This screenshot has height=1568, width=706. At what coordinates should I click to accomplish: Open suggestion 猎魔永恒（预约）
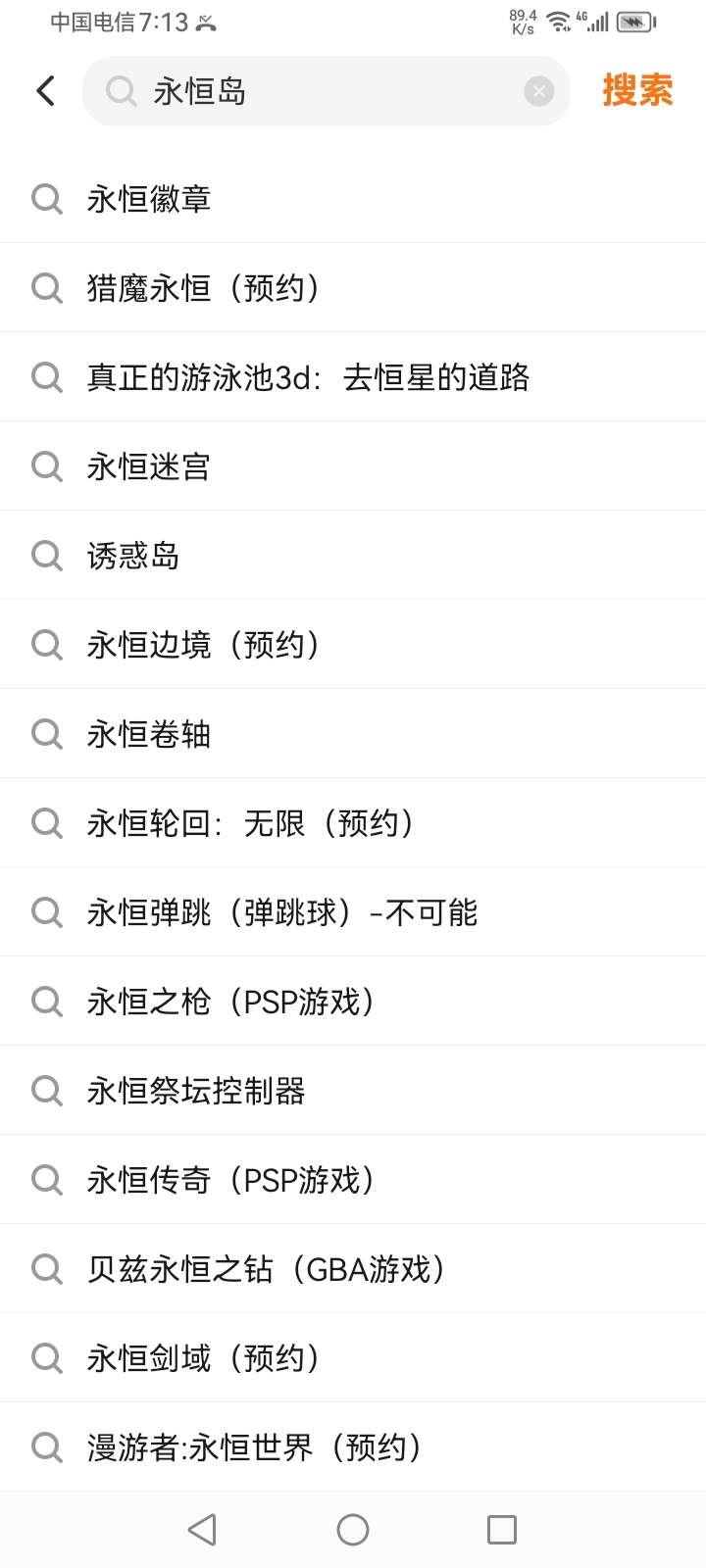pyautogui.click(x=353, y=288)
